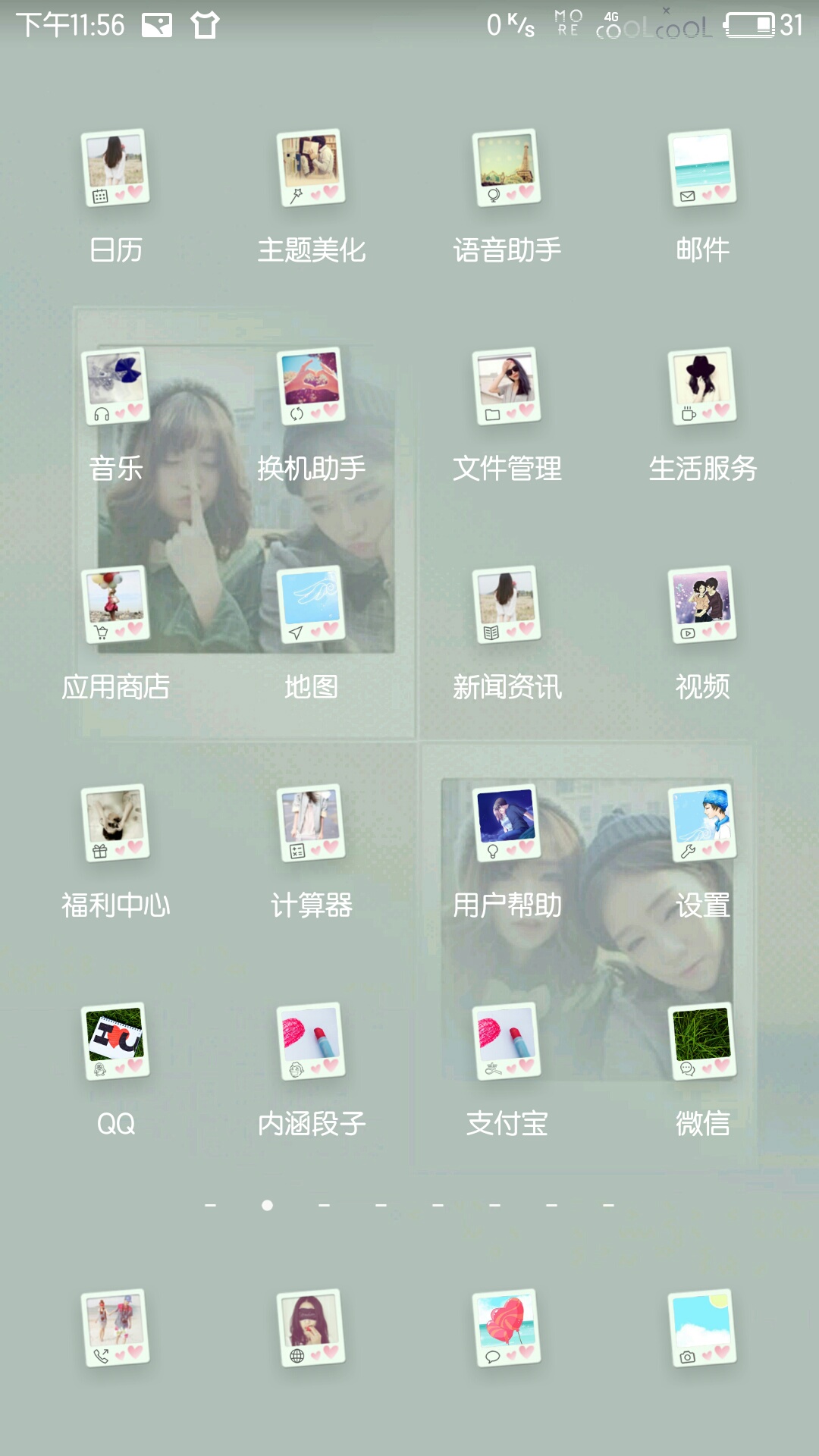
Task: Open 应用商店 app store
Action: click(x=115, y=605)
